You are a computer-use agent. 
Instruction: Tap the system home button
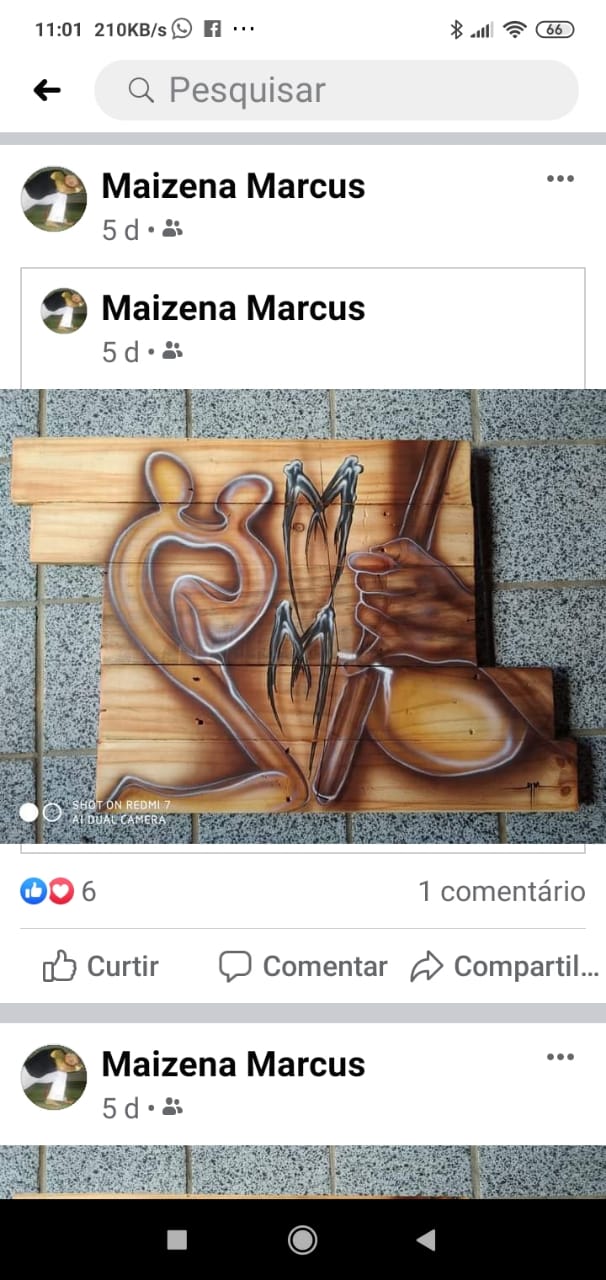[x=302, y=1240]
